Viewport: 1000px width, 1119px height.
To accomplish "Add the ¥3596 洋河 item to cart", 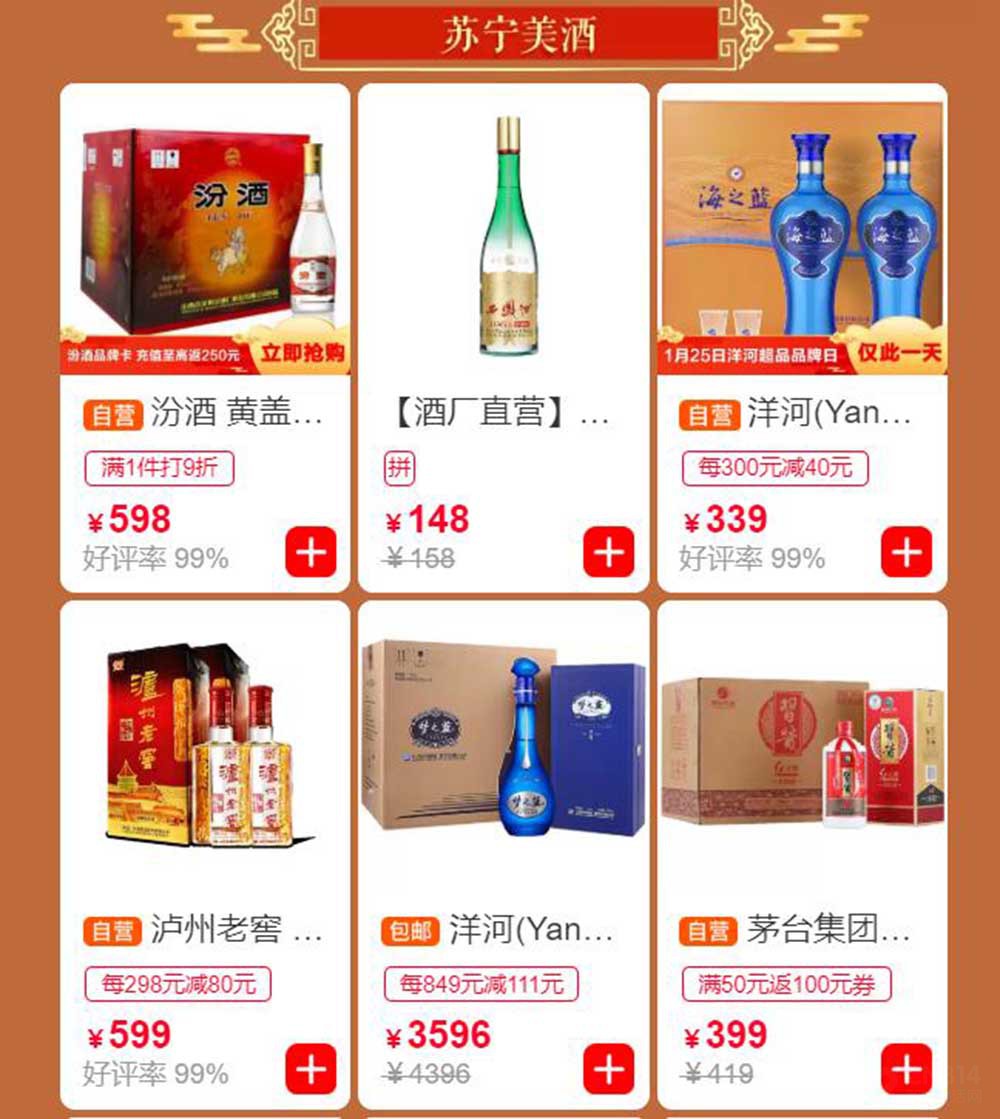I will tap(609, 1069).
